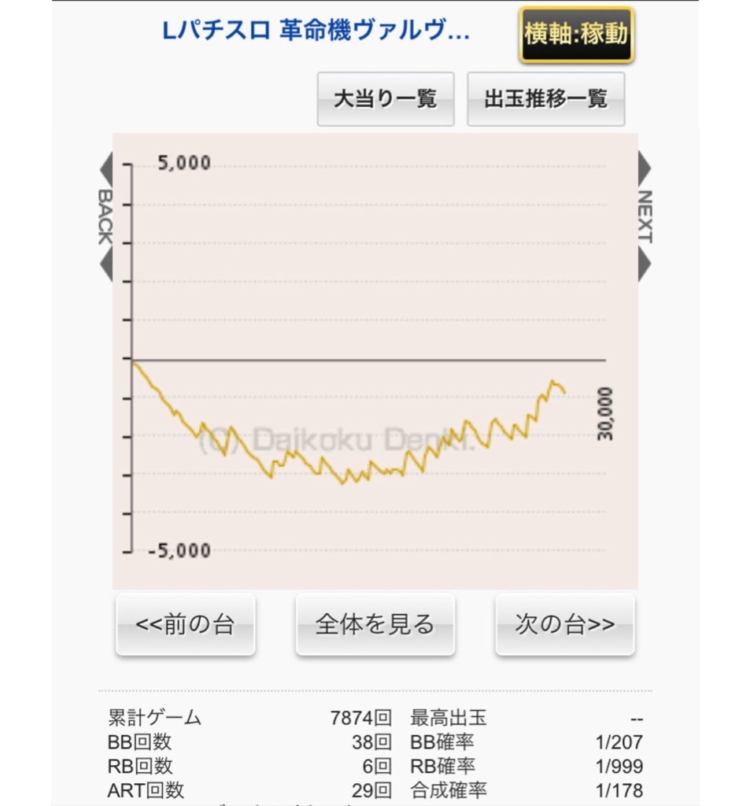Tap the BACK arrow on the graph
This screenshot has width=750, height=806.
tap(105, 215)
